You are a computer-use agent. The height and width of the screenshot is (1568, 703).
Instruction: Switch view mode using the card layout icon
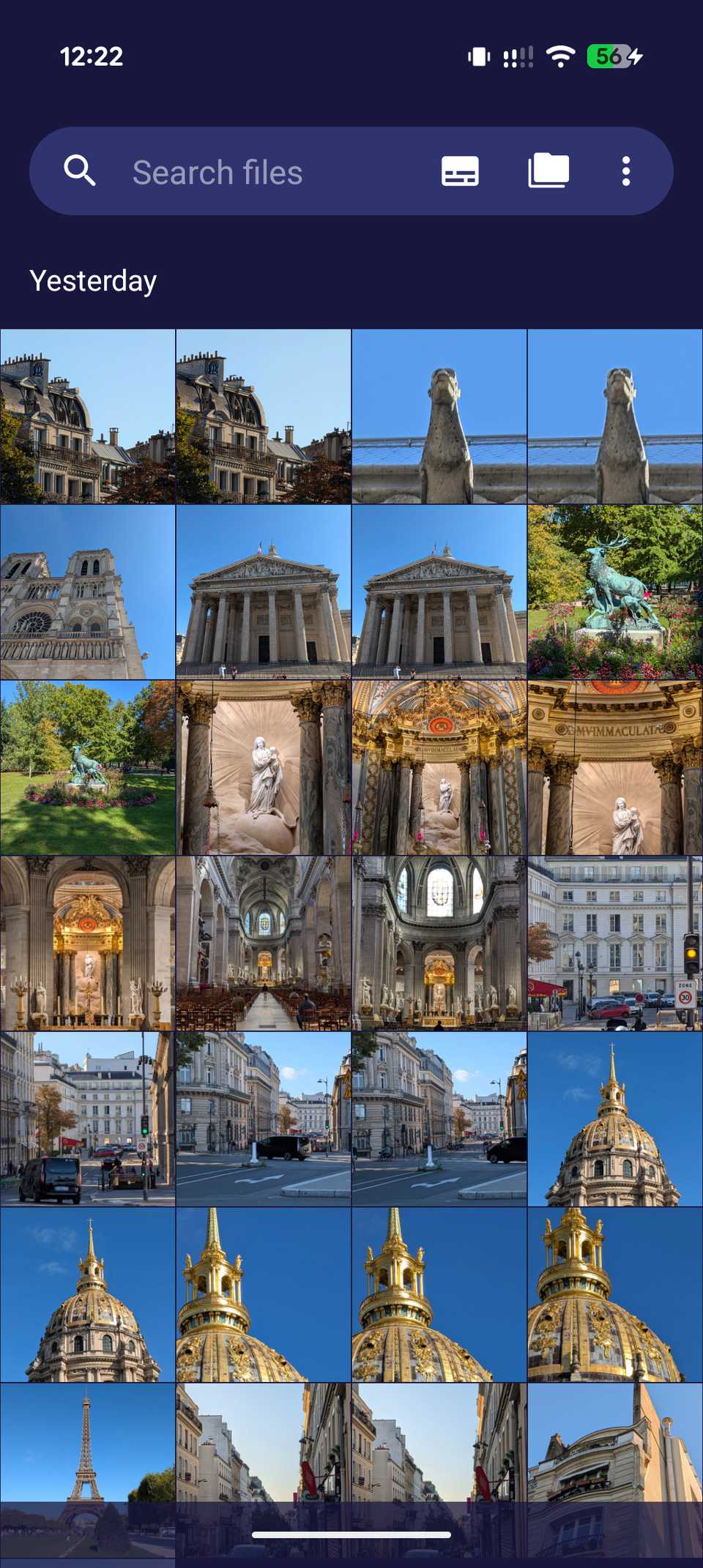click(x=460, y=171)
